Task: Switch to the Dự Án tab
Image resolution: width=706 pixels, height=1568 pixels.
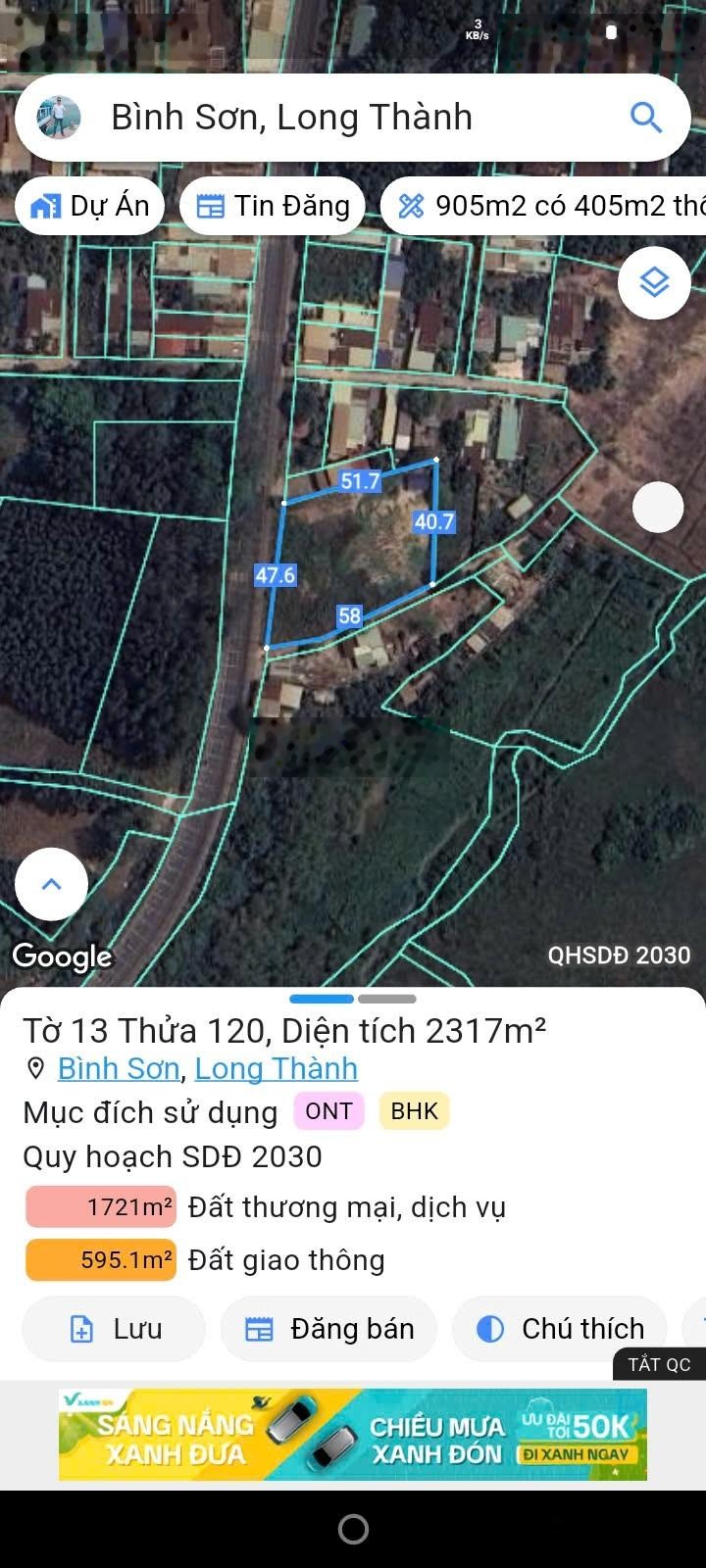Action: (89, 206)
